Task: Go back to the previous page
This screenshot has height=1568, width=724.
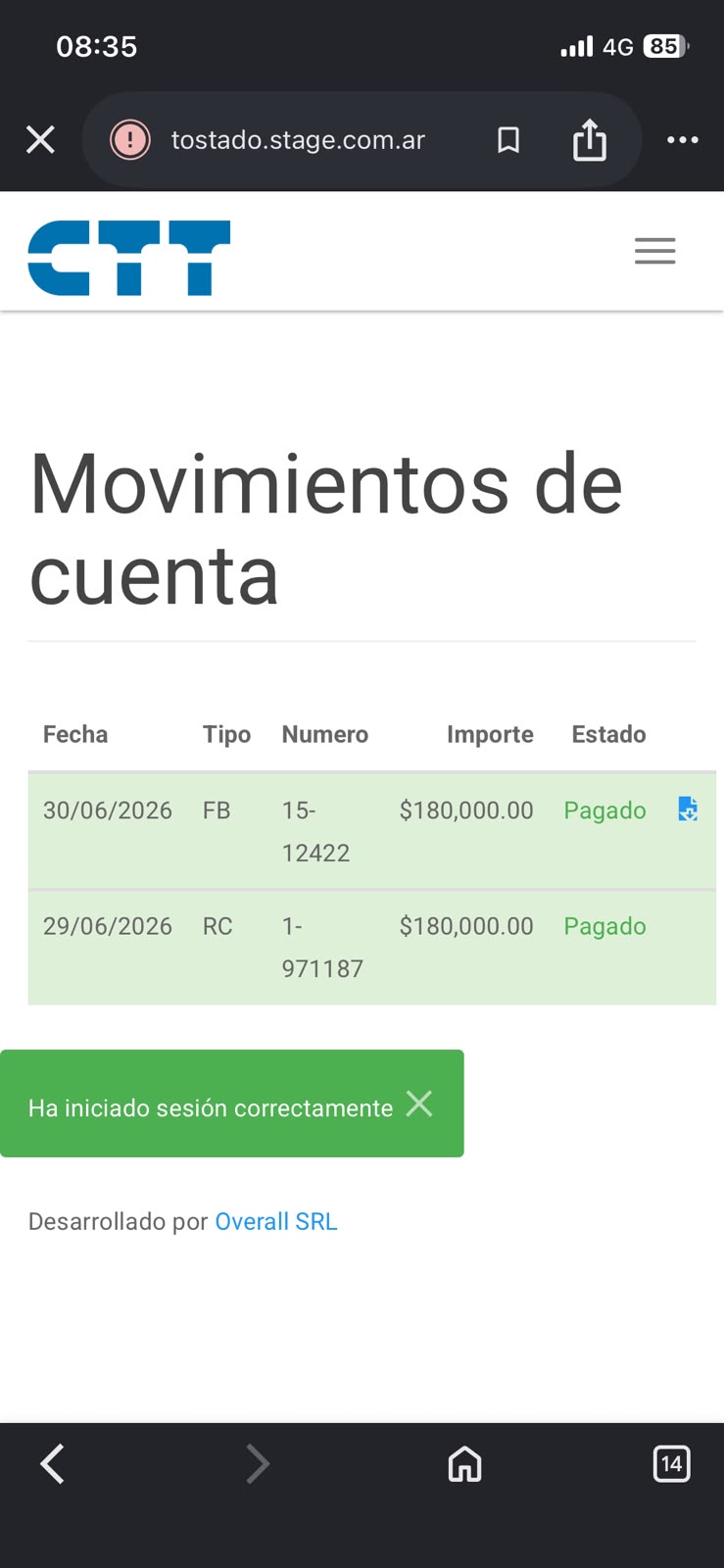Action: pyautogui.click(x=53, y=1464)
